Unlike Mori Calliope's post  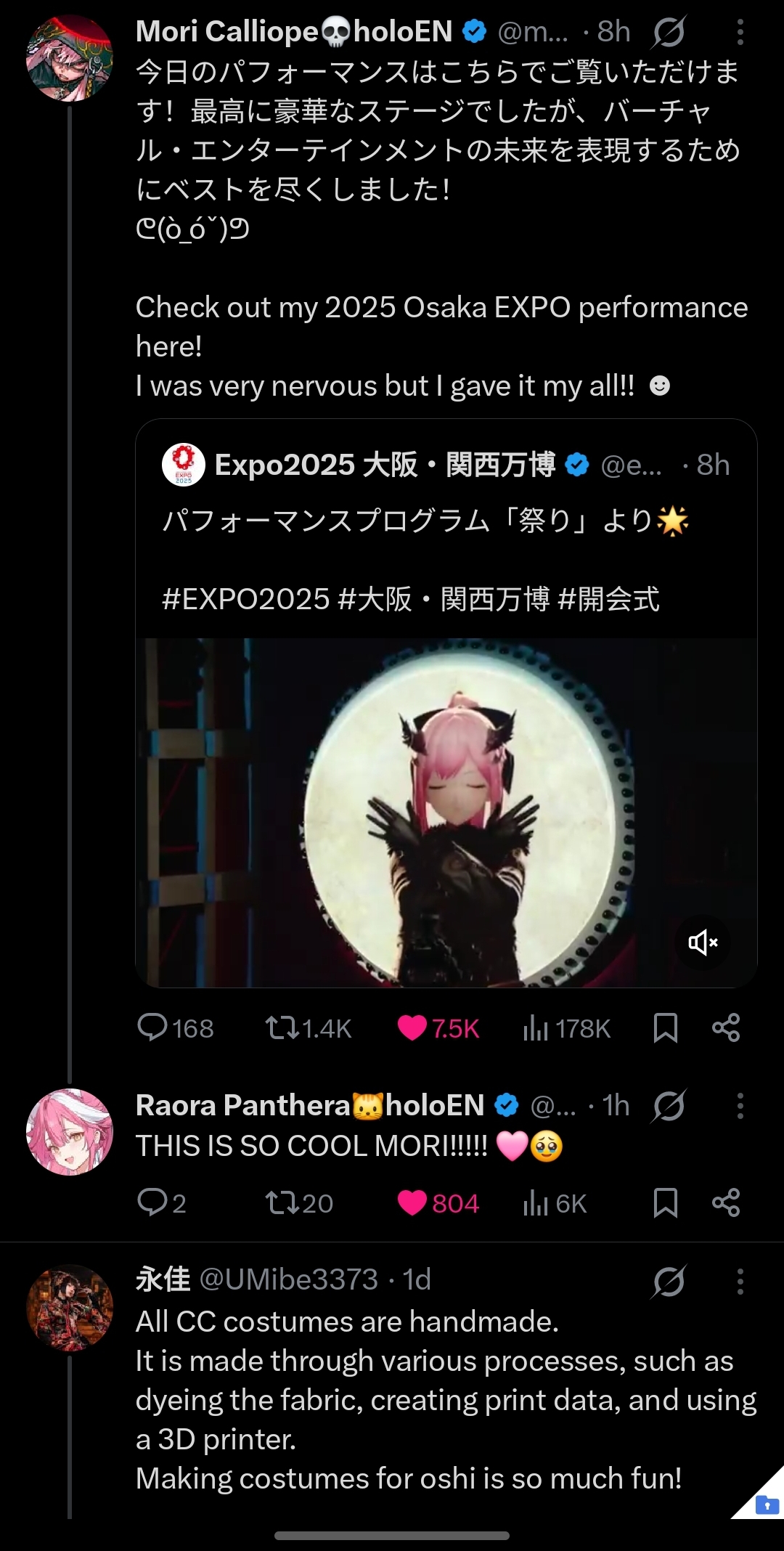(412, 1028)
